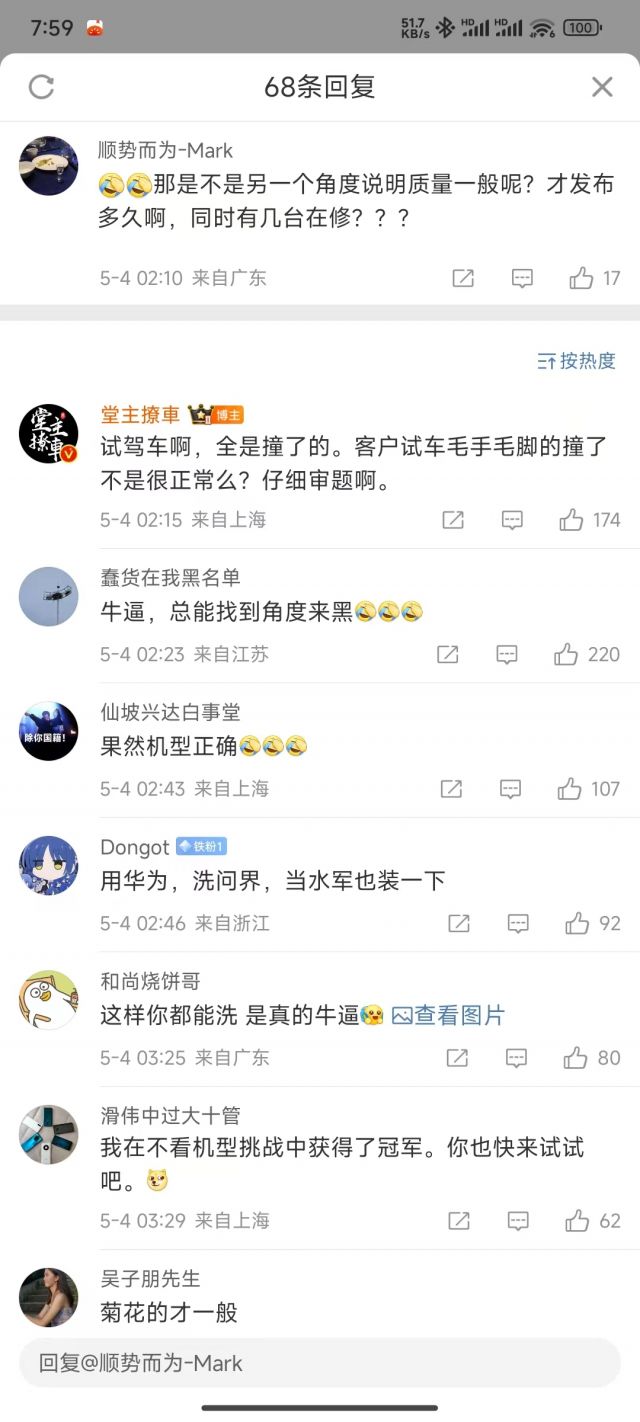Viewport: 640px width, 1422px height.
Task: Like 滑伟中过大十管's reply
Action: (x=577, y=1221)
